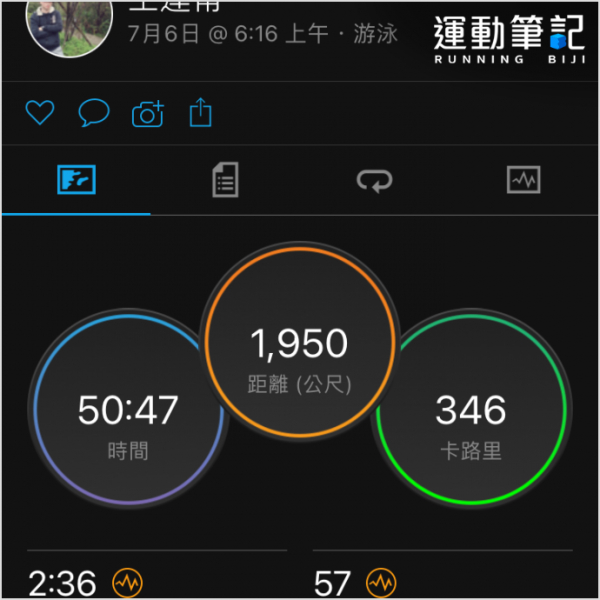Like this swimming activity
The image size is (600, 600).
39,113
